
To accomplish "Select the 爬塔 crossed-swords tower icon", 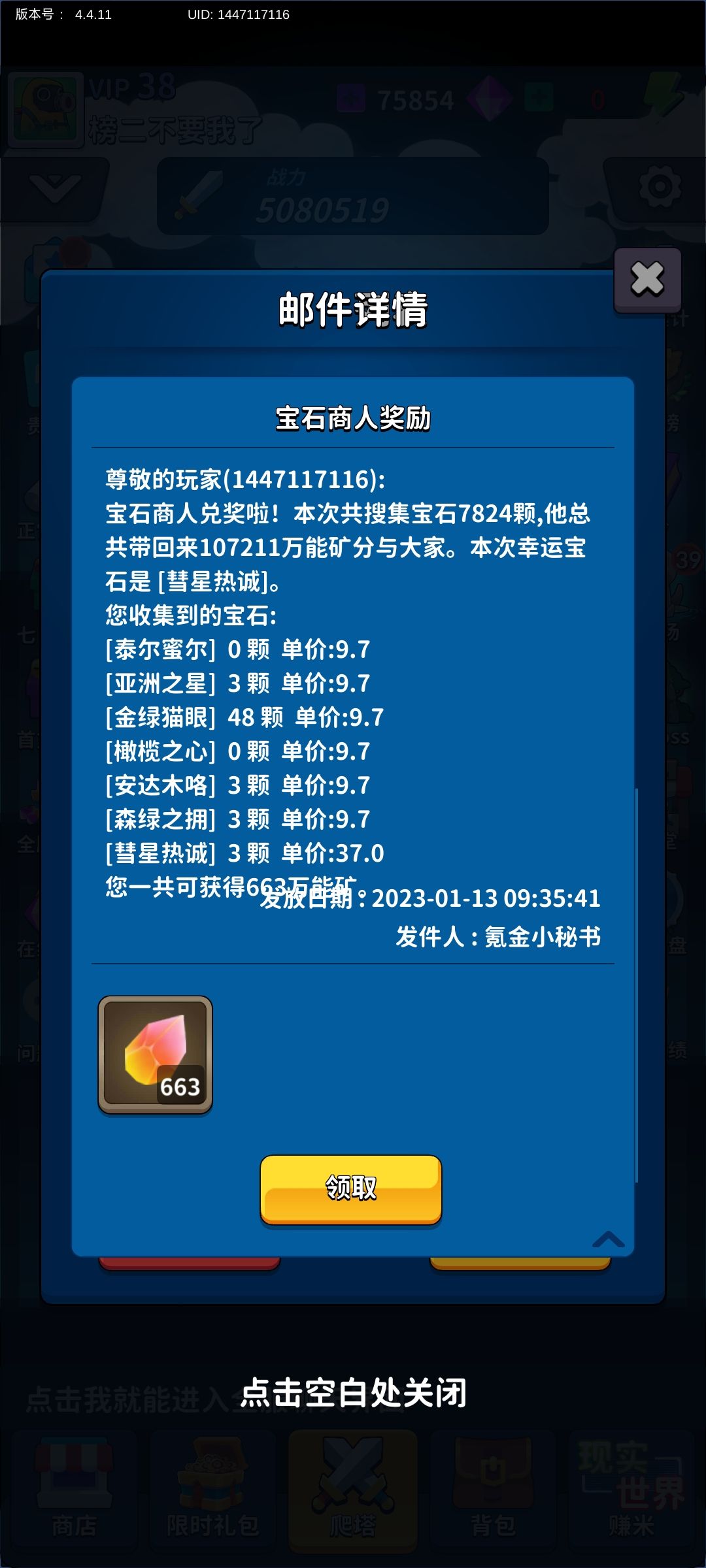I will click(353, 1496).
